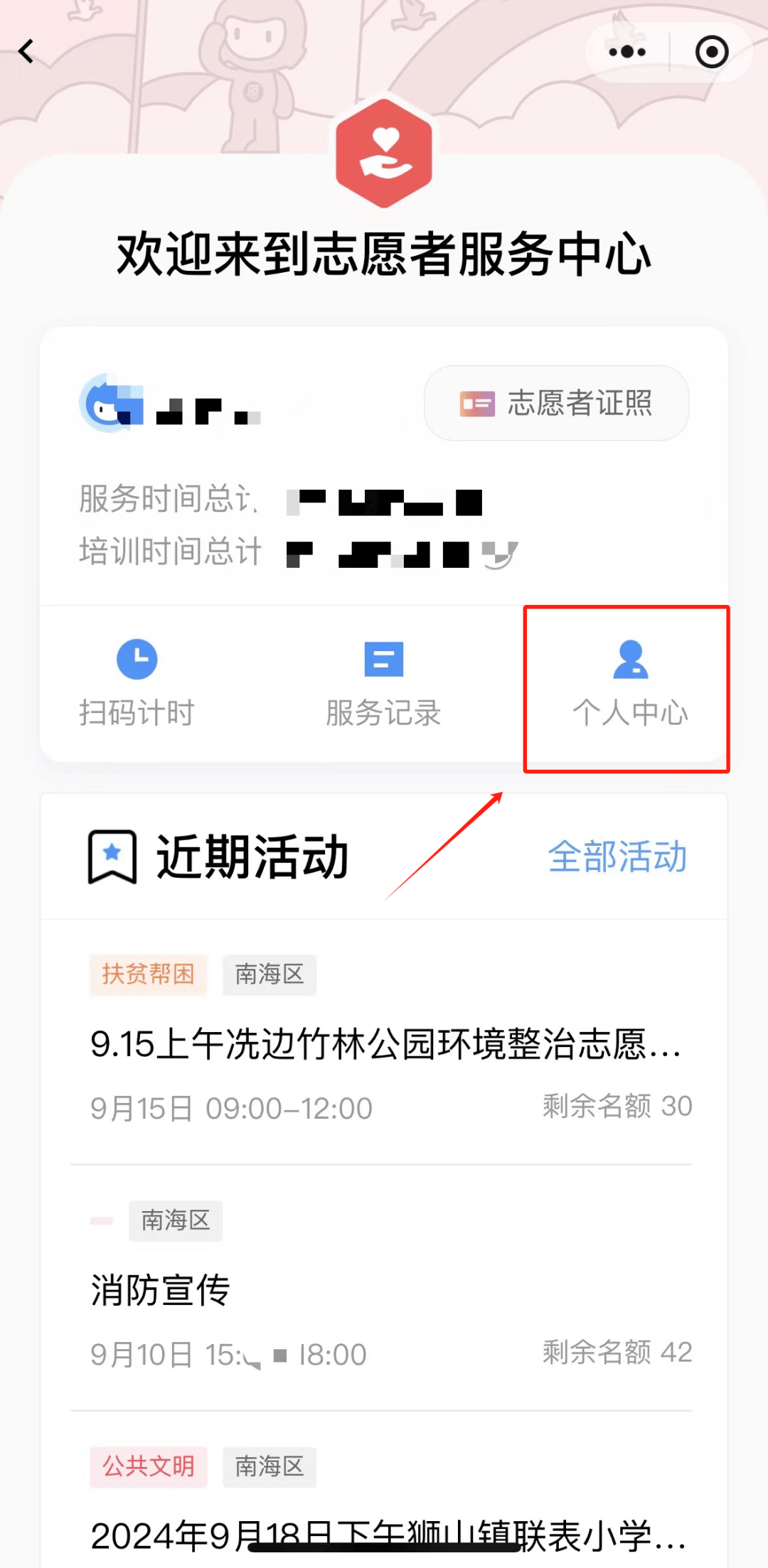Image resolution: width=768 pixels, height=1568 pixels.
Task: Select the 扶贫帮困 category tag
Action: click(x=148, y=974)
